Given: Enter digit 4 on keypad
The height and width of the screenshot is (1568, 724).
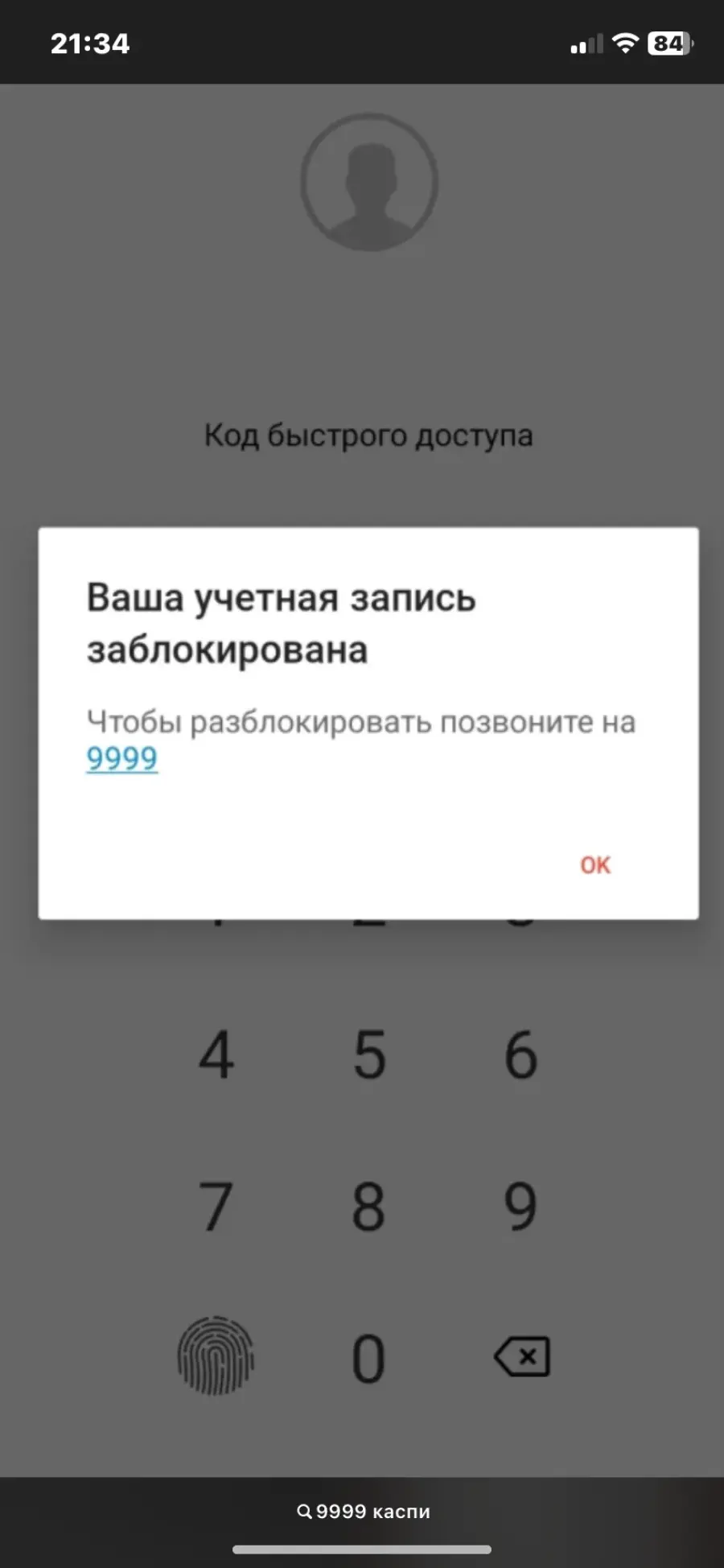Looking at the screenshot, I should coord(216,1054).
